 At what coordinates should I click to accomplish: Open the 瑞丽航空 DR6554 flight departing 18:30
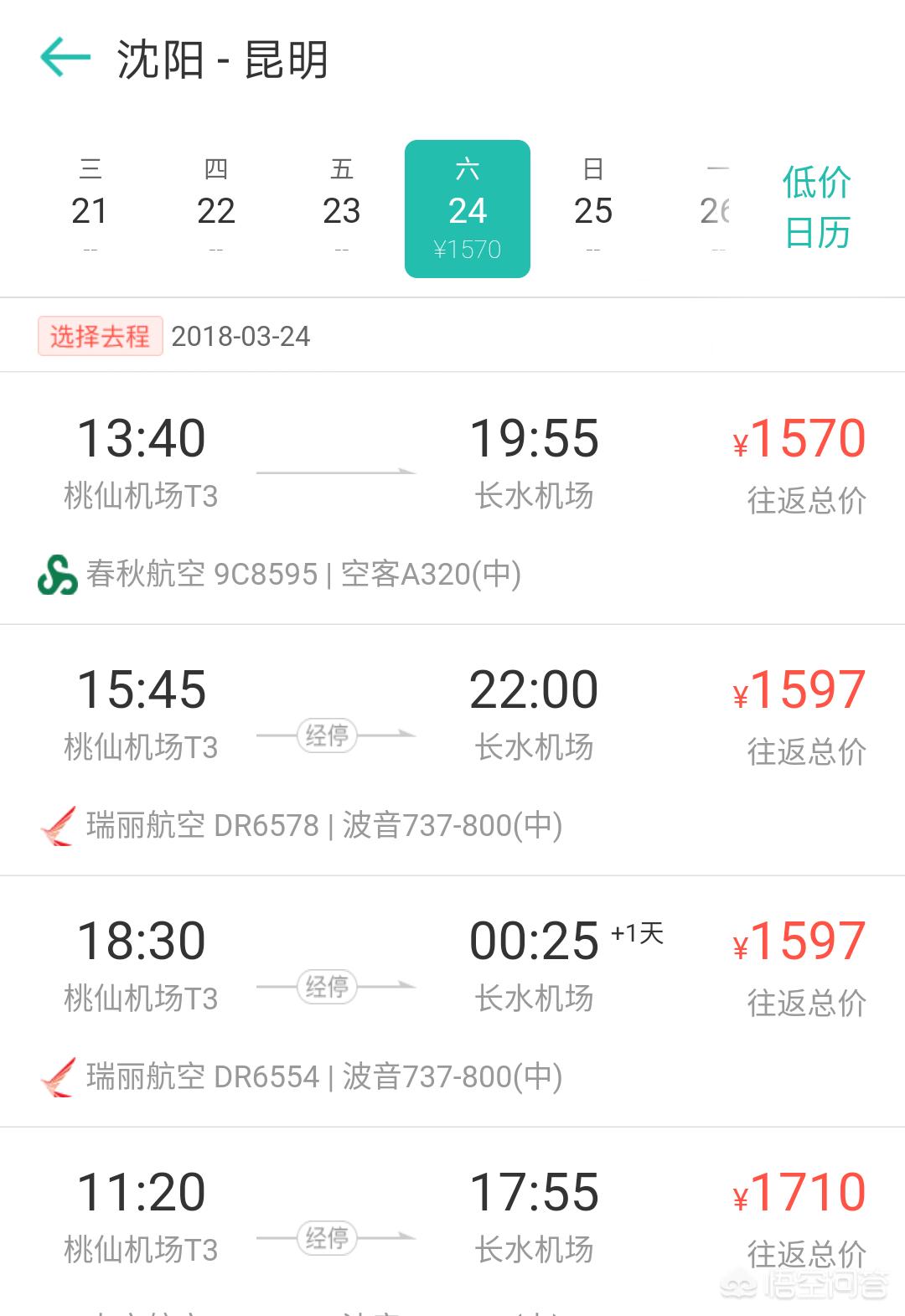(452, 1001)
